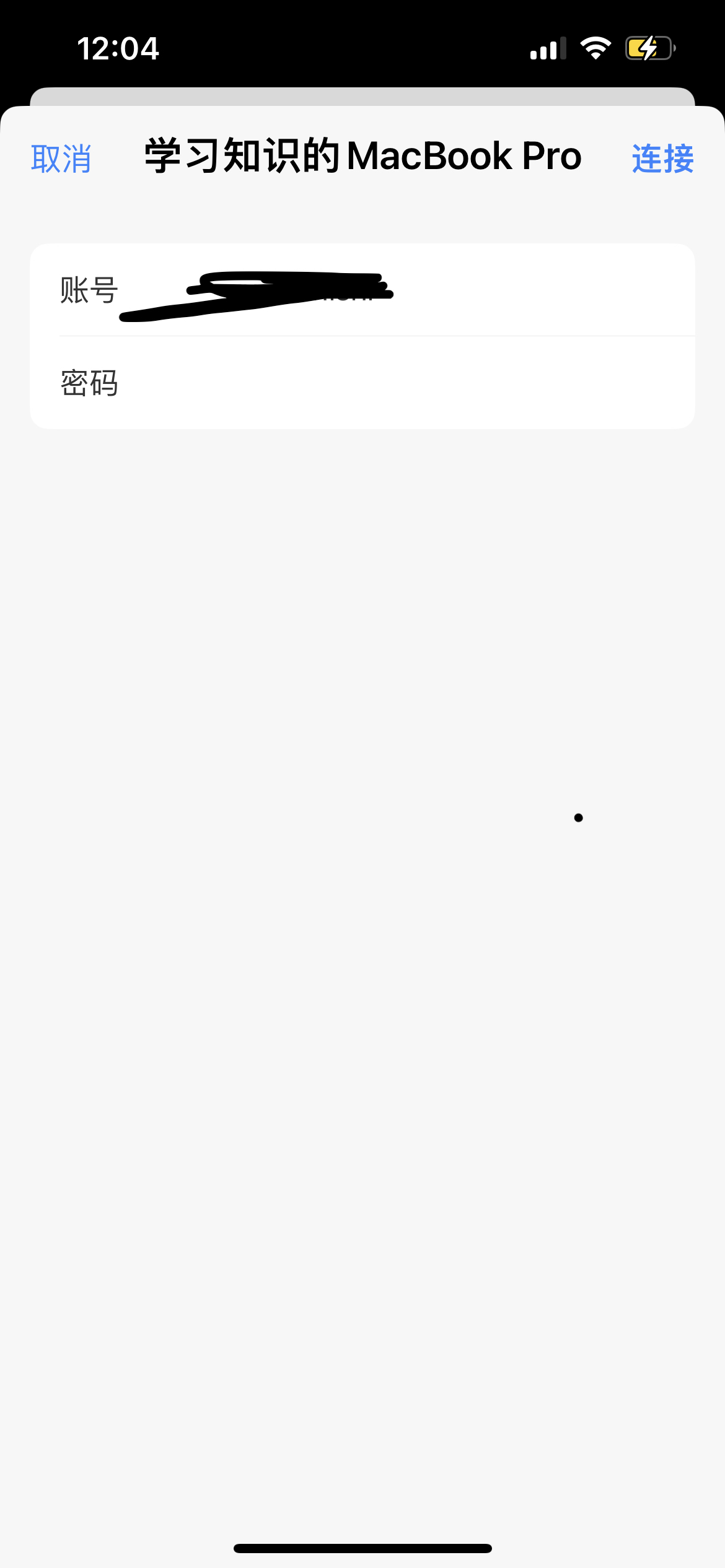The width and height of the screenshot is (725, 1568).
Task: Tap 连接 to connect to the MacBook Pro
Action: pyautogui.click(x=662, y=159)
